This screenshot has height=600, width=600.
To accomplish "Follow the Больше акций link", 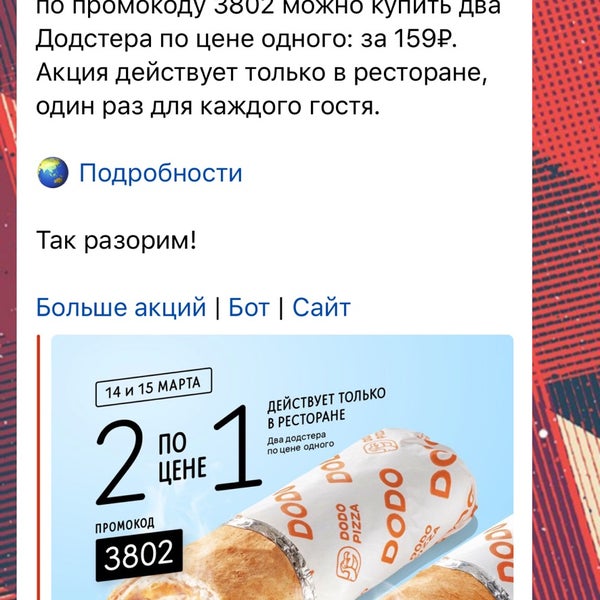I will tap(121, 307).
